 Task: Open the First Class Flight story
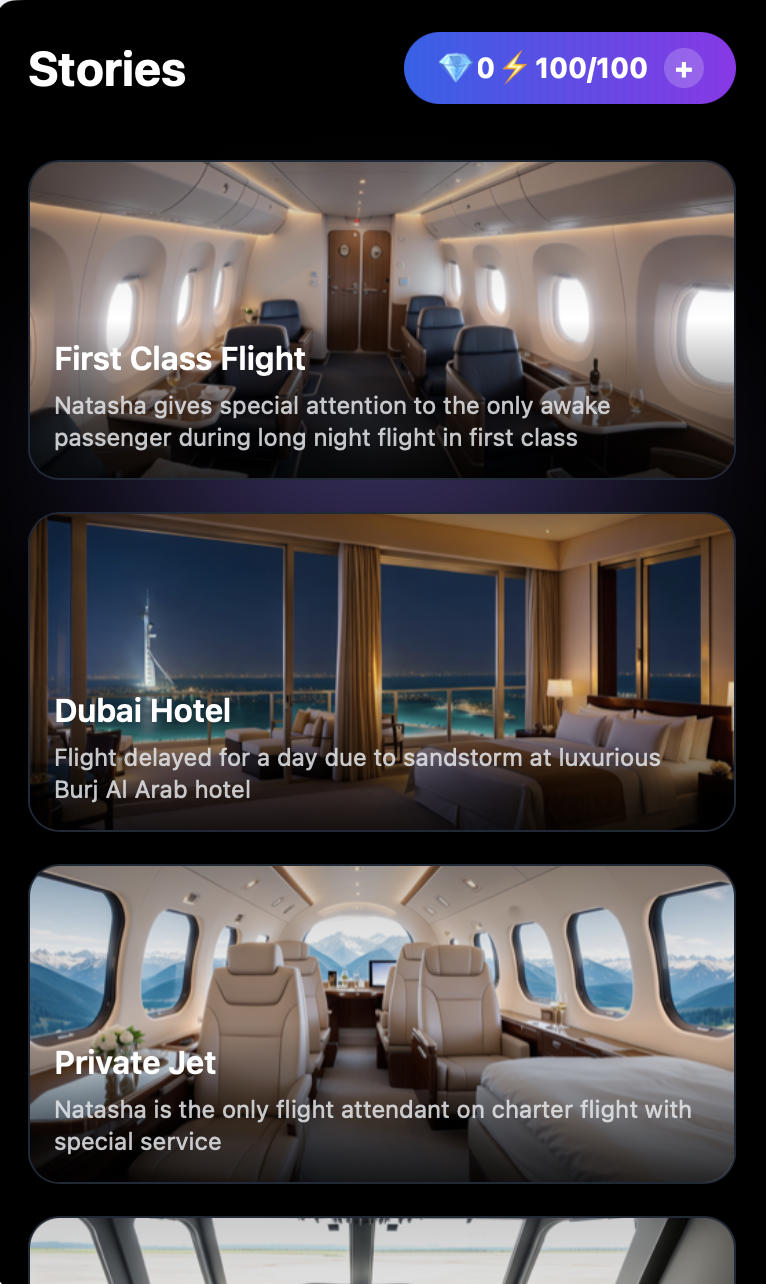coord(382,320)
